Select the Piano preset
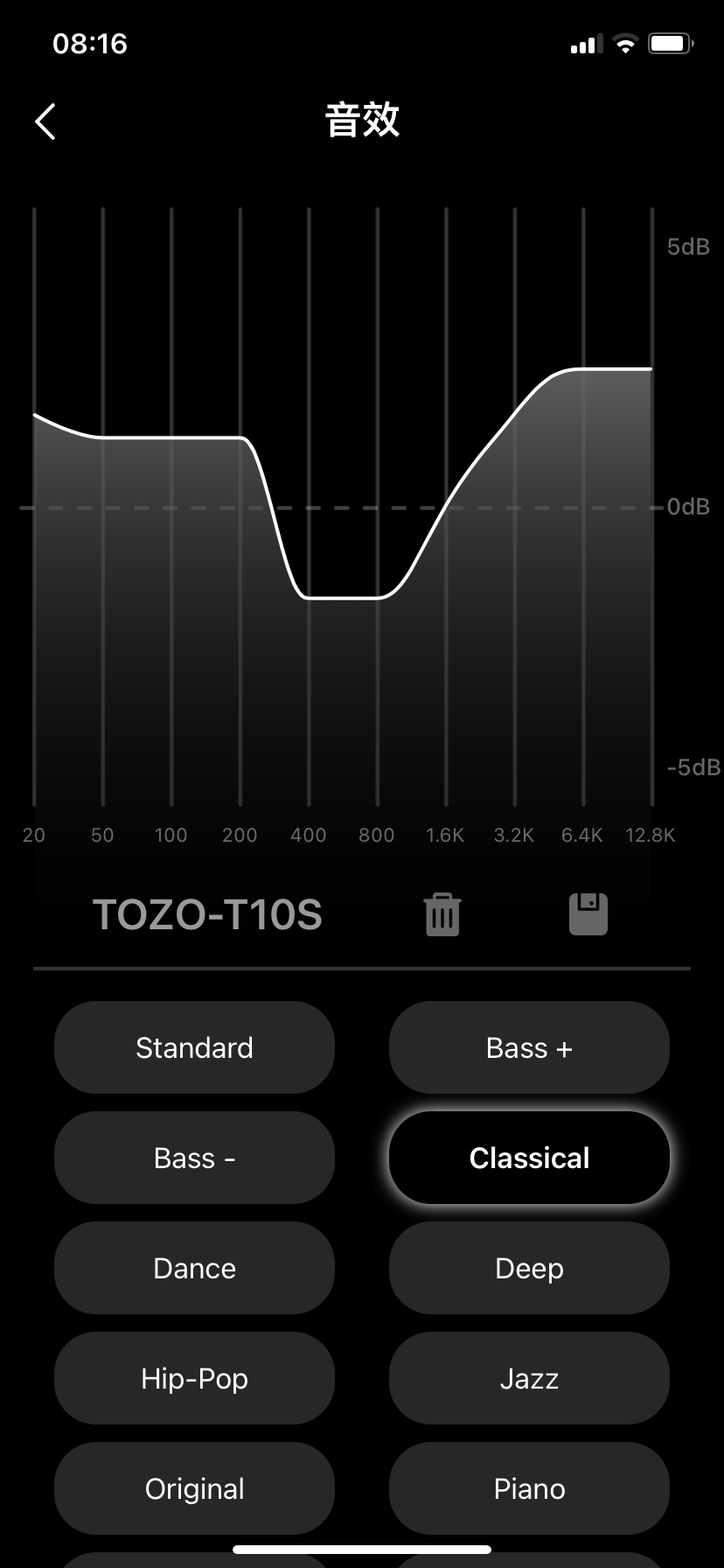The image size is (724, 1568). (x=529, y=1488)
